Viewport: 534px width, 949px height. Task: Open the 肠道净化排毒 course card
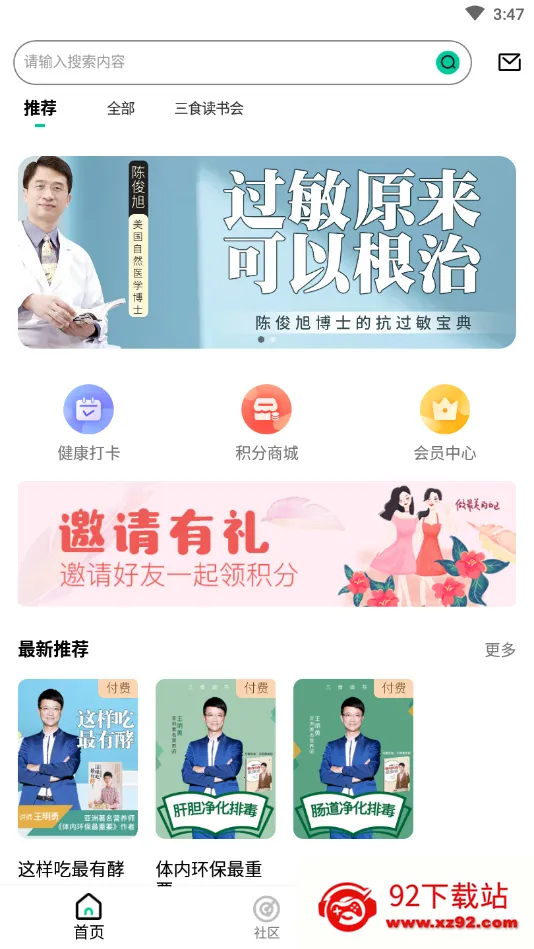tap(353, 758)
